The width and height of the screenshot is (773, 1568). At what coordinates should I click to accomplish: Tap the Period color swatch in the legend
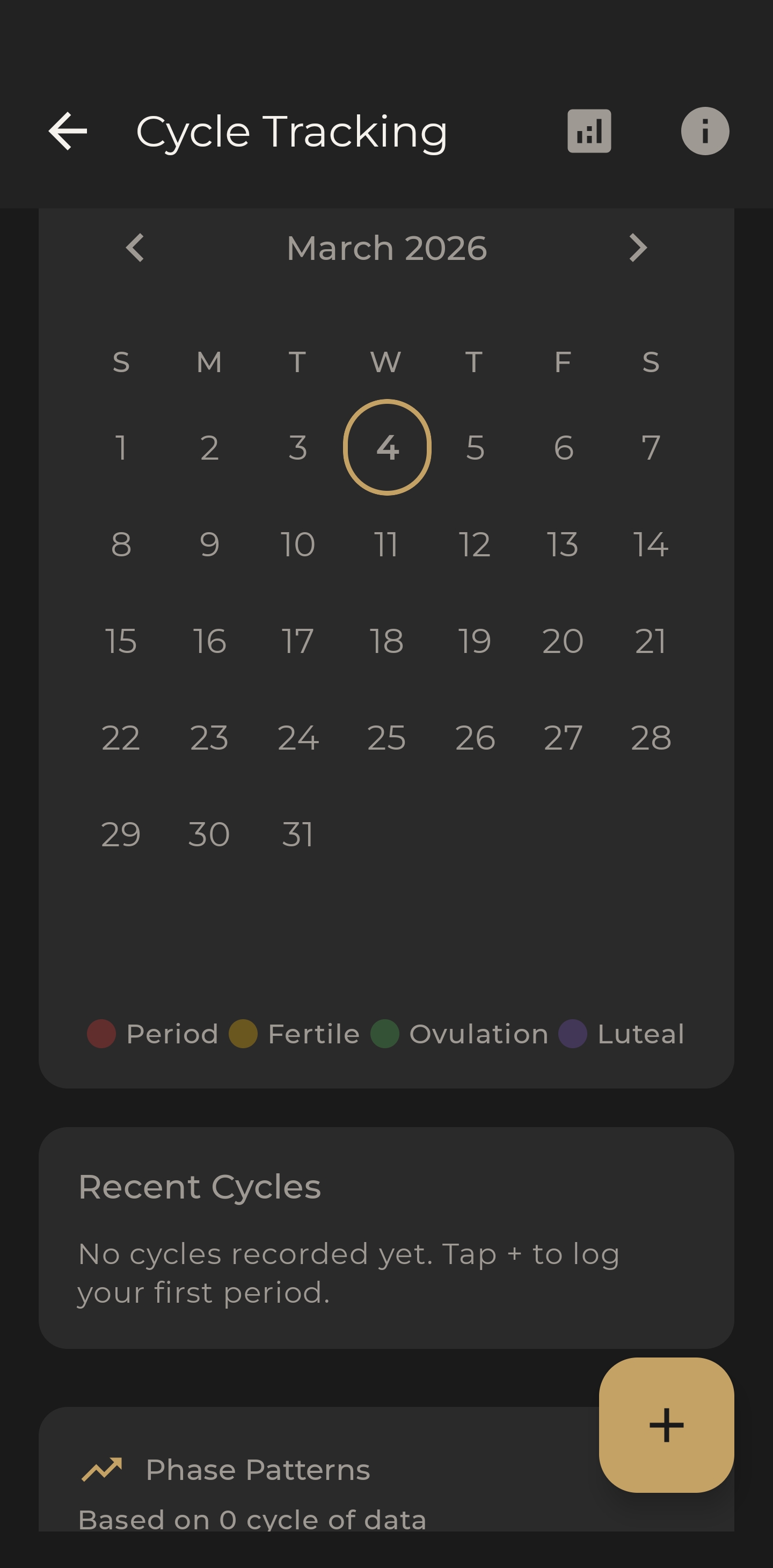pyautogui.click(x=100, y=1034)
